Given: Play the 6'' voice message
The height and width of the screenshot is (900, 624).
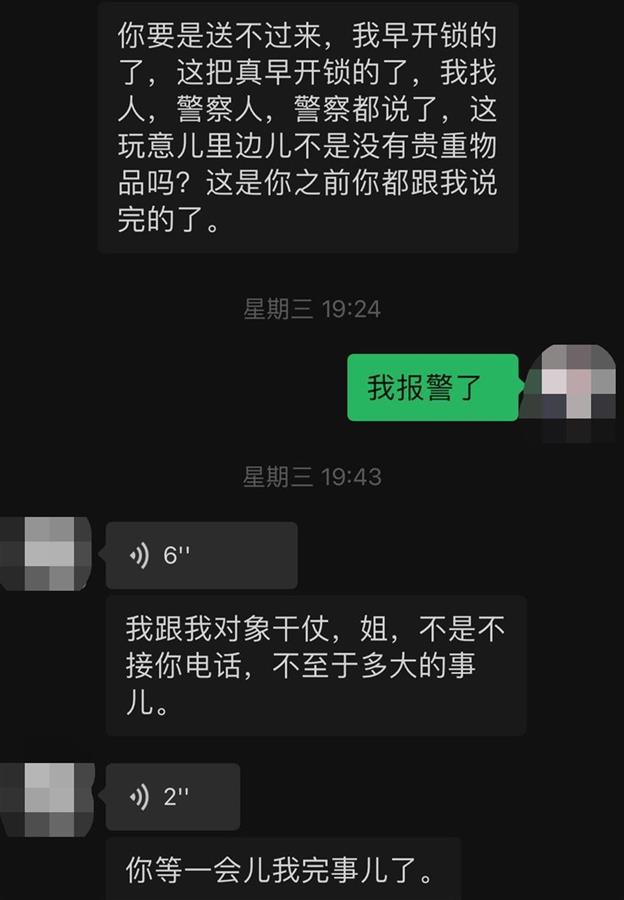Looking at the screenshot, I should click(x=201, y=555).
